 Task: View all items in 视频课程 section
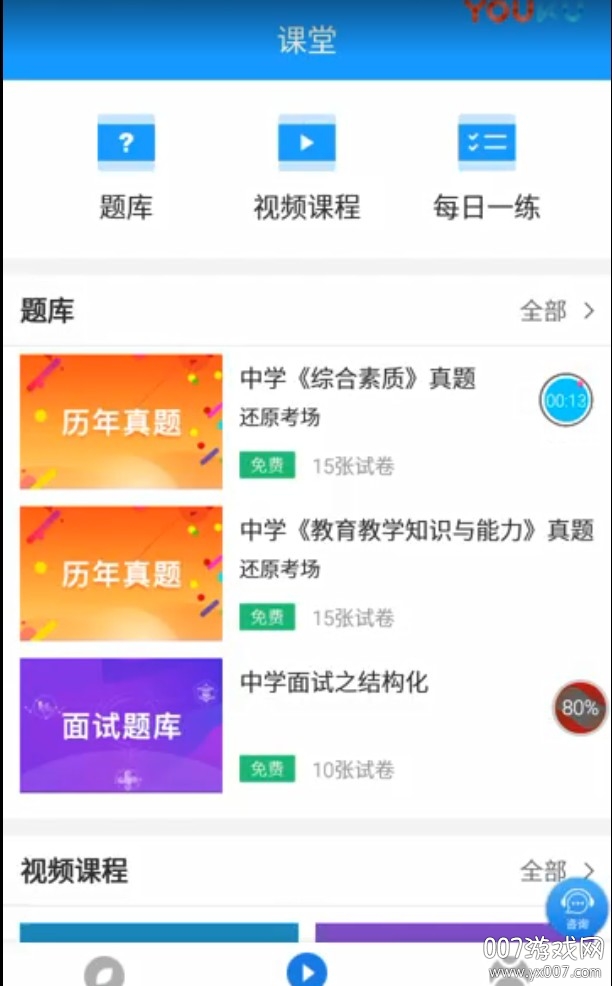coord(556,870)
